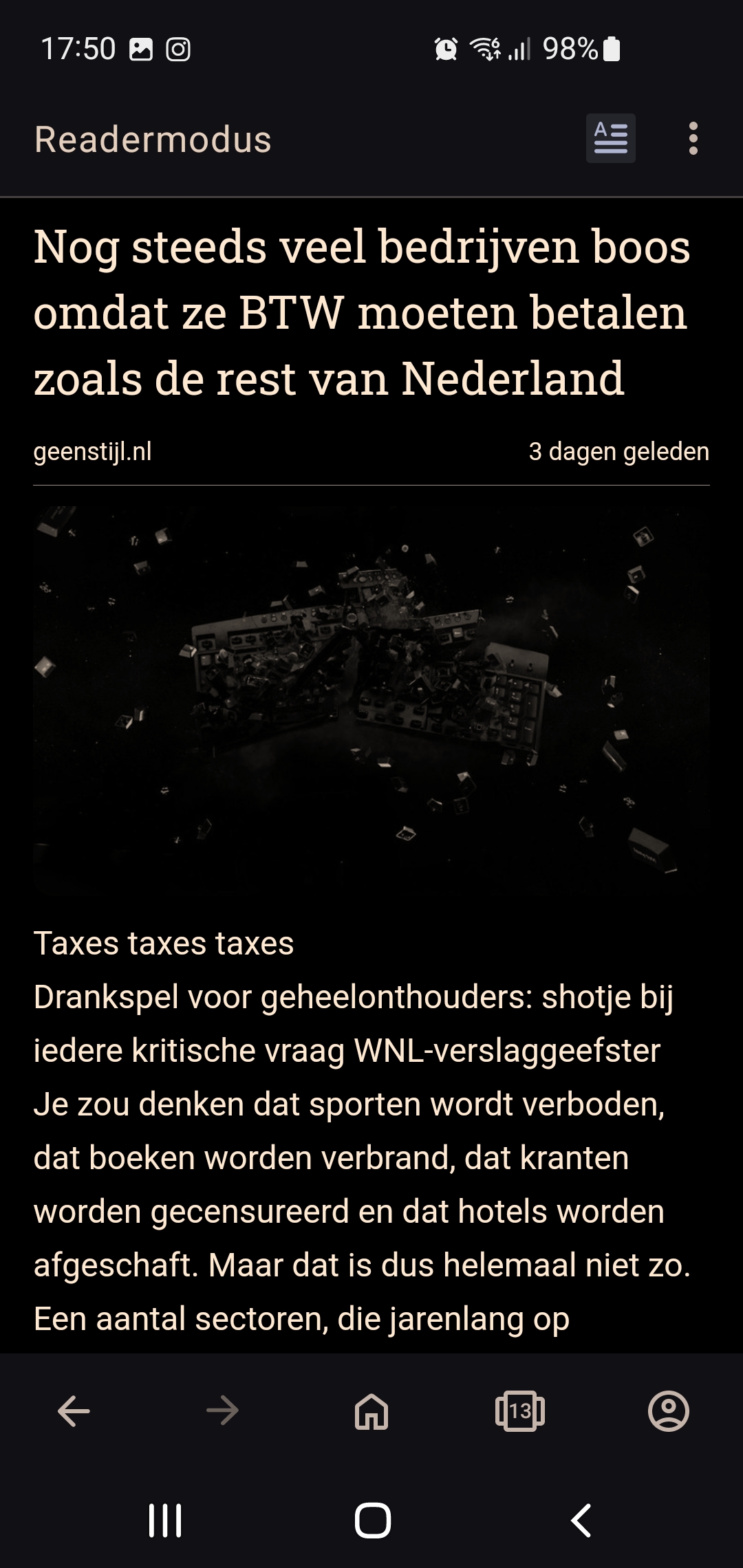Open reader mode text appearance settings
743x1568 pixels.
610,138
